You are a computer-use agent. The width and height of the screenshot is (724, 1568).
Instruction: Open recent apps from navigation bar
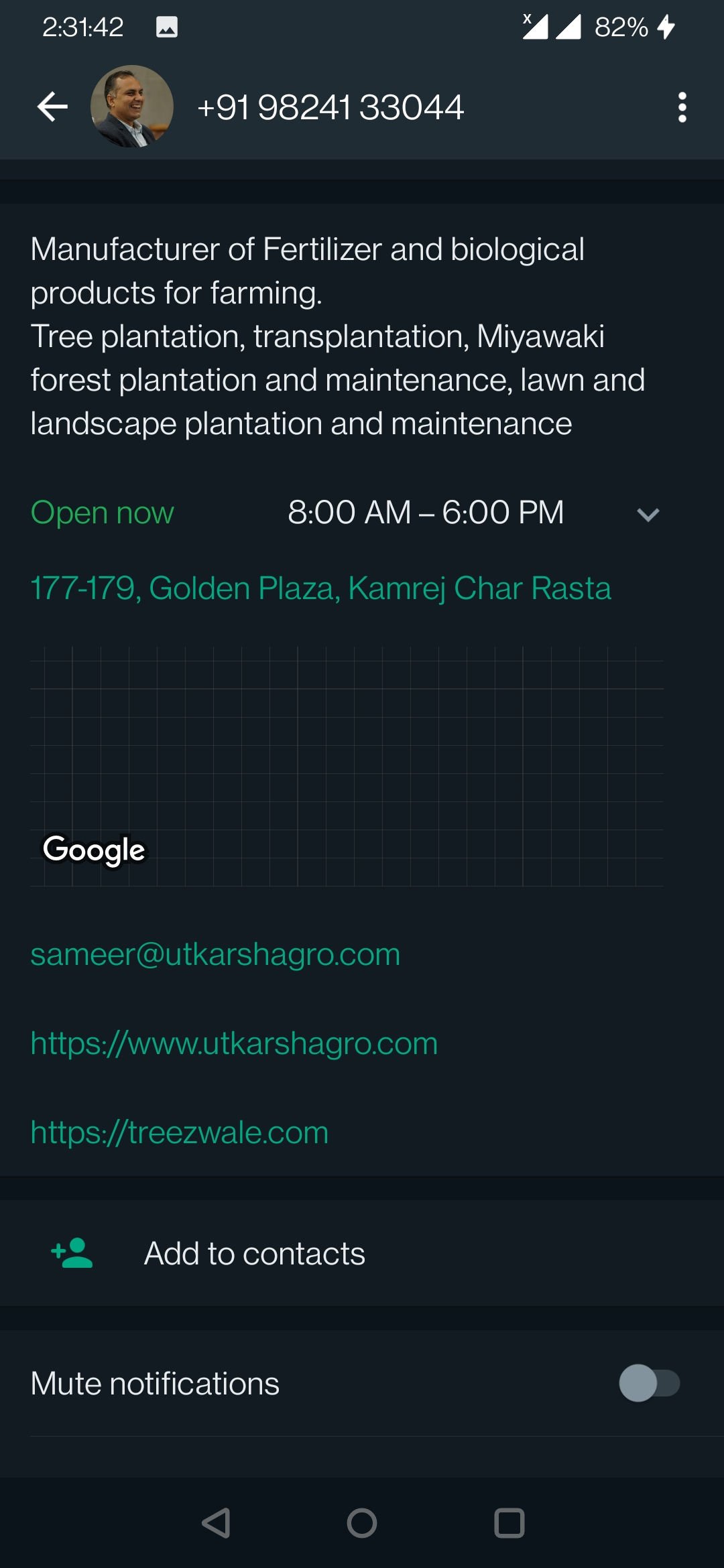[509, 1523]
